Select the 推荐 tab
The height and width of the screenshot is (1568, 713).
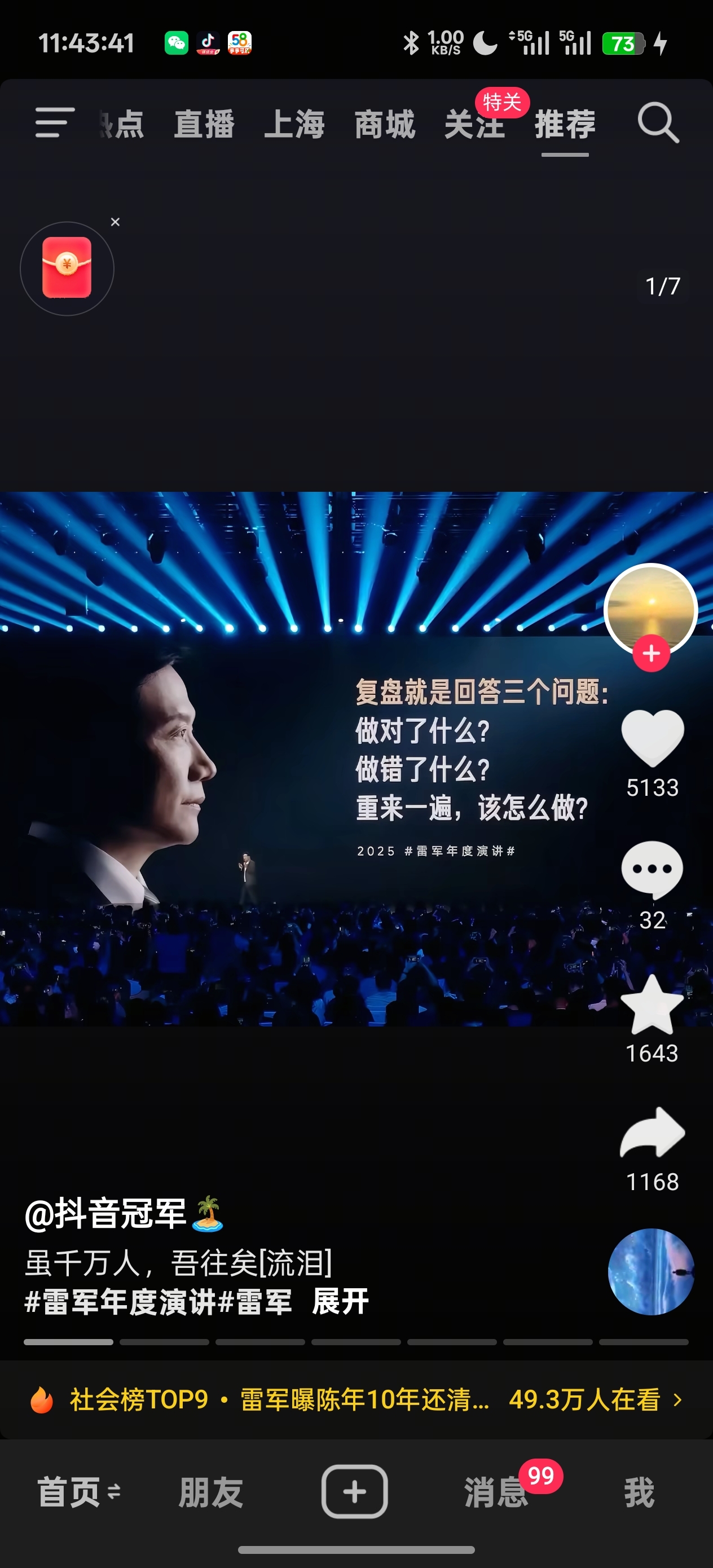point(565,124)
